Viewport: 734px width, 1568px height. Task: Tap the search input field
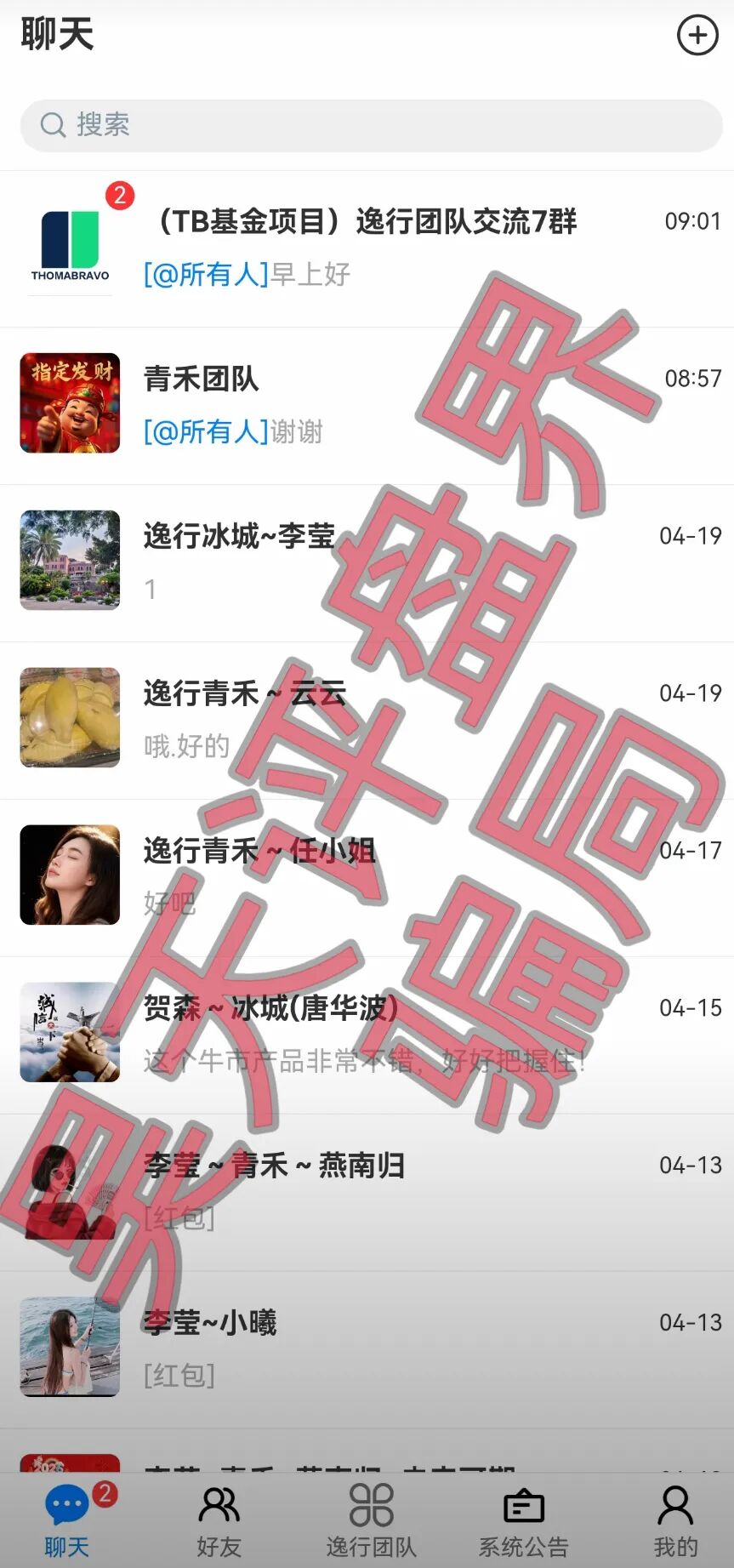[366, 125]
